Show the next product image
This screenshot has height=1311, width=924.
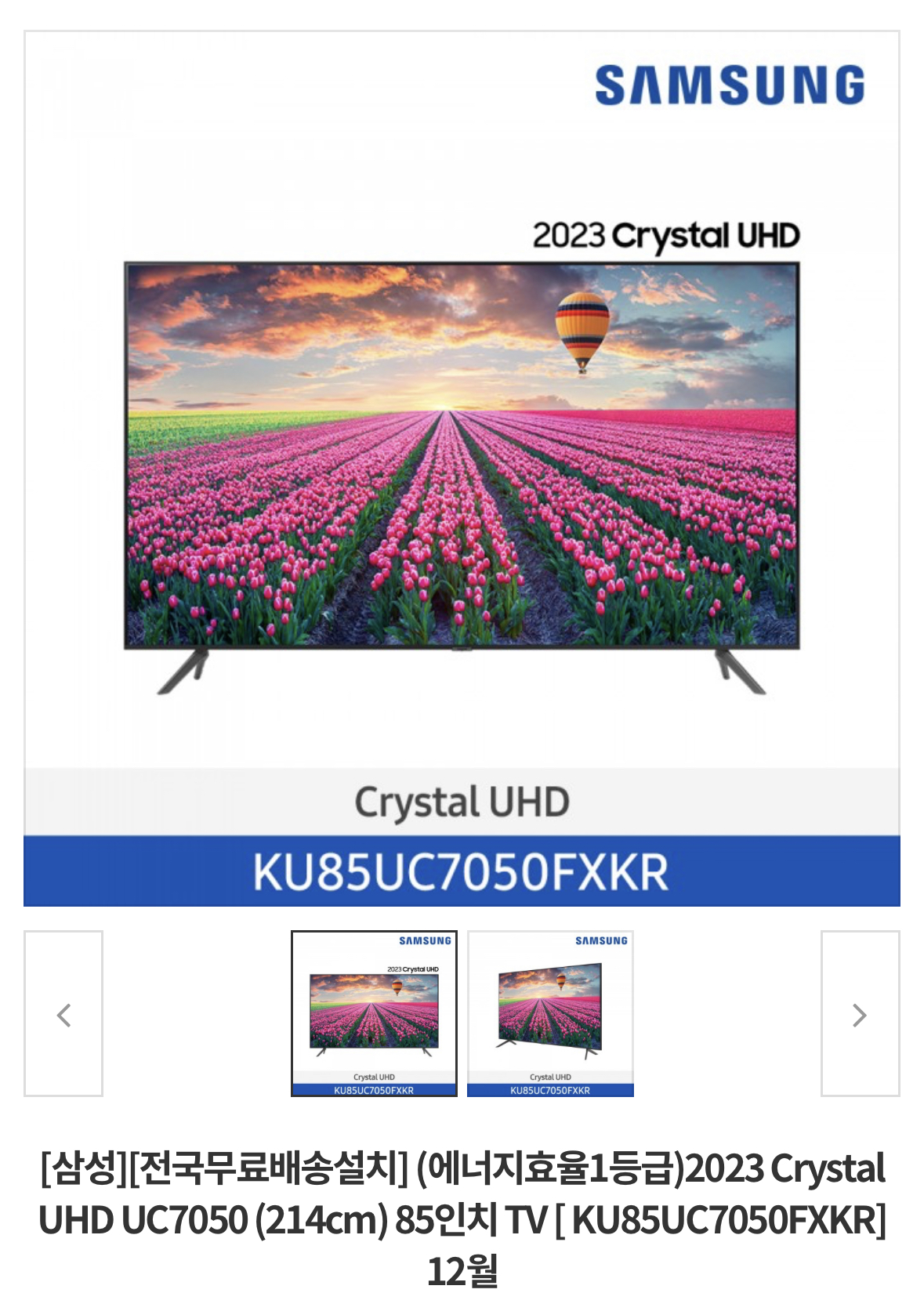(860, 1014)
